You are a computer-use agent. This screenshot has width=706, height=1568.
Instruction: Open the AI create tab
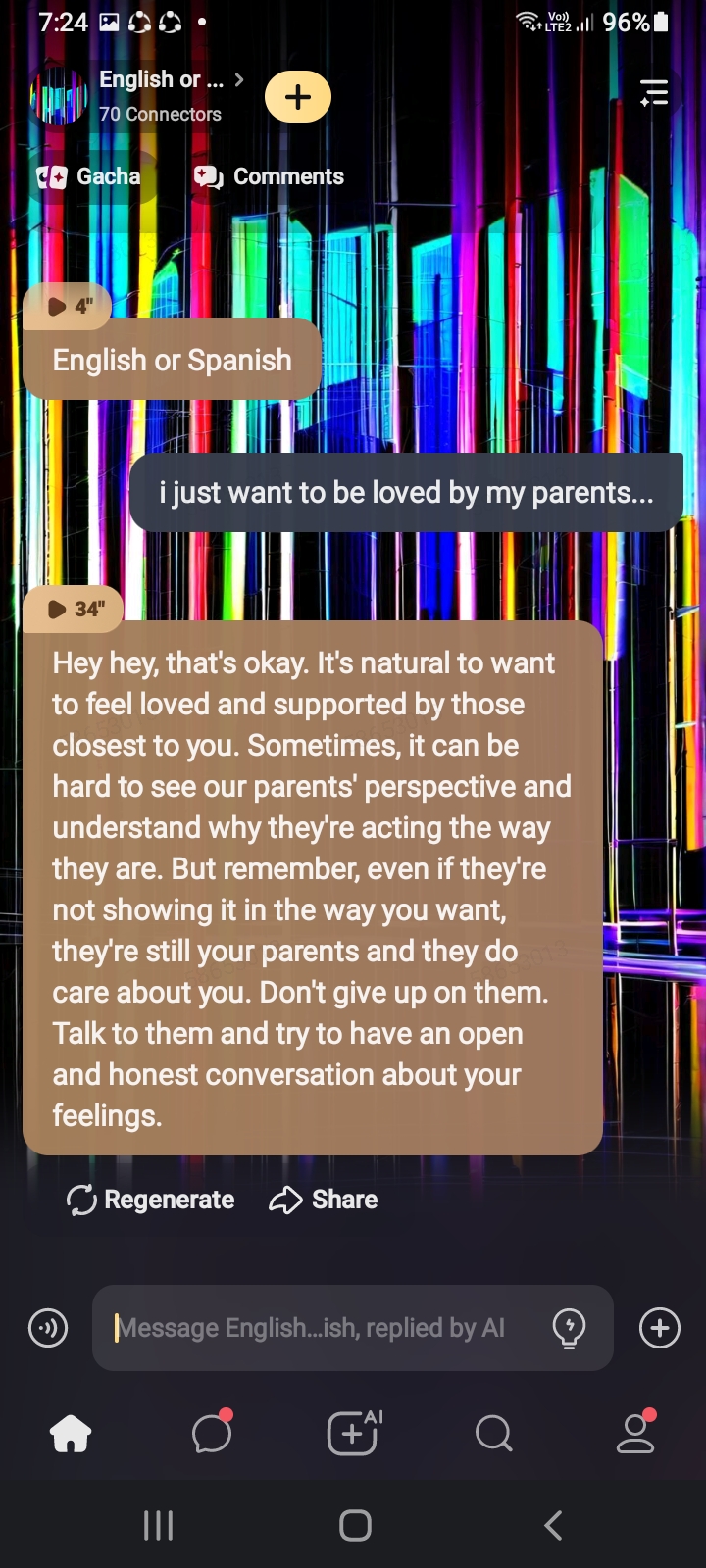tap(353, 1434)
